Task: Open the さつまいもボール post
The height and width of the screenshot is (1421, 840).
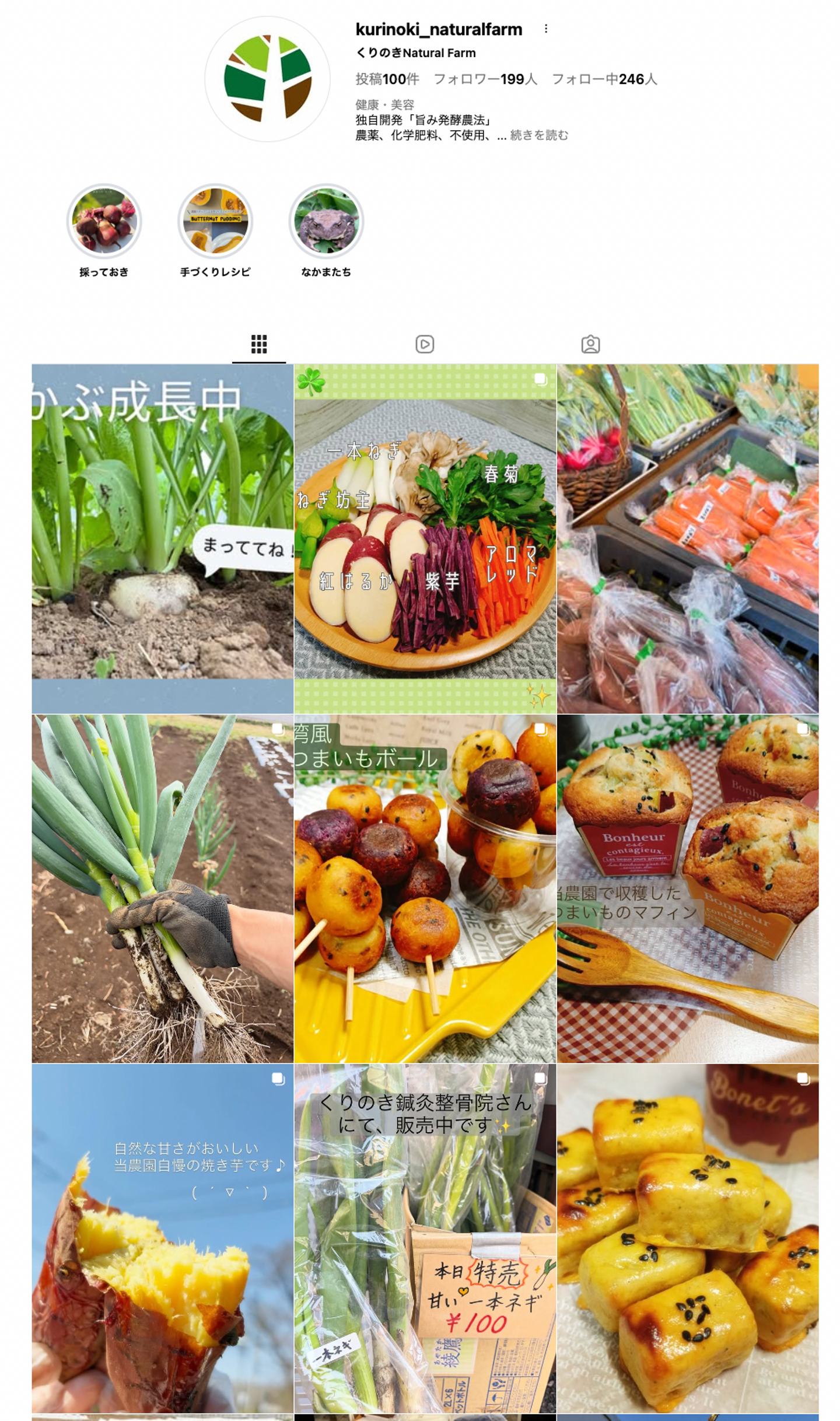Action: [425, 888]
